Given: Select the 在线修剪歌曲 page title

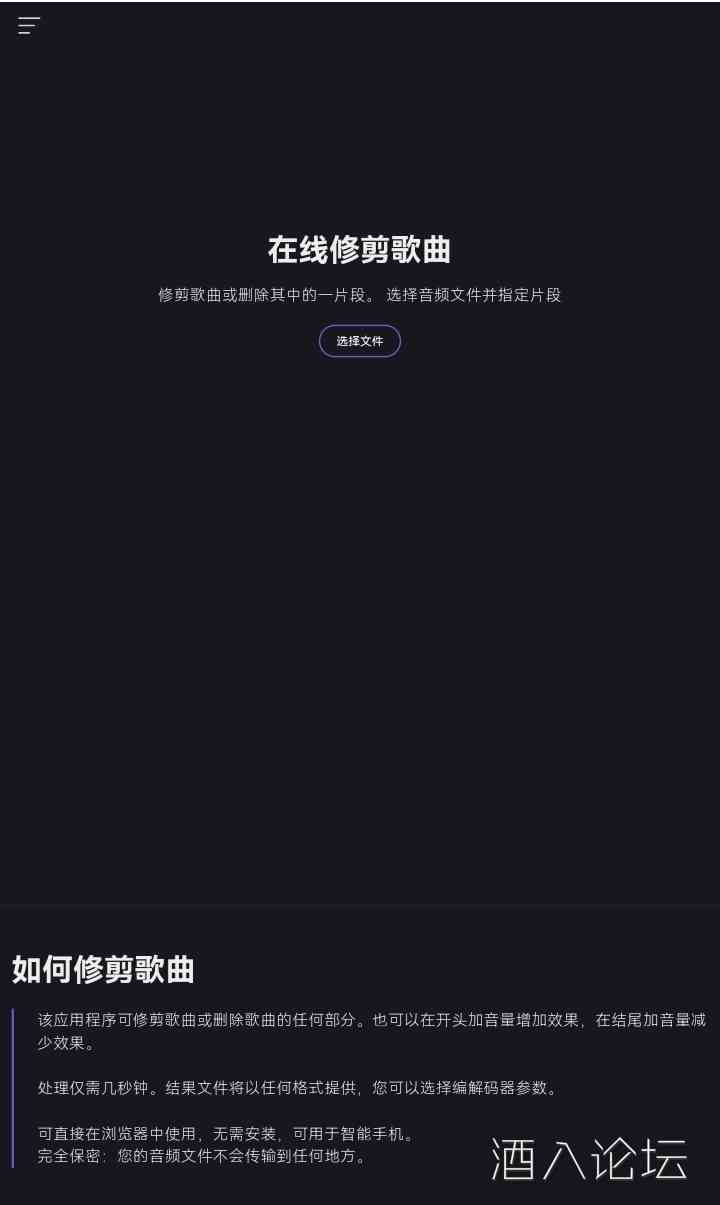Looking at the screenshot, I should 359,250.
